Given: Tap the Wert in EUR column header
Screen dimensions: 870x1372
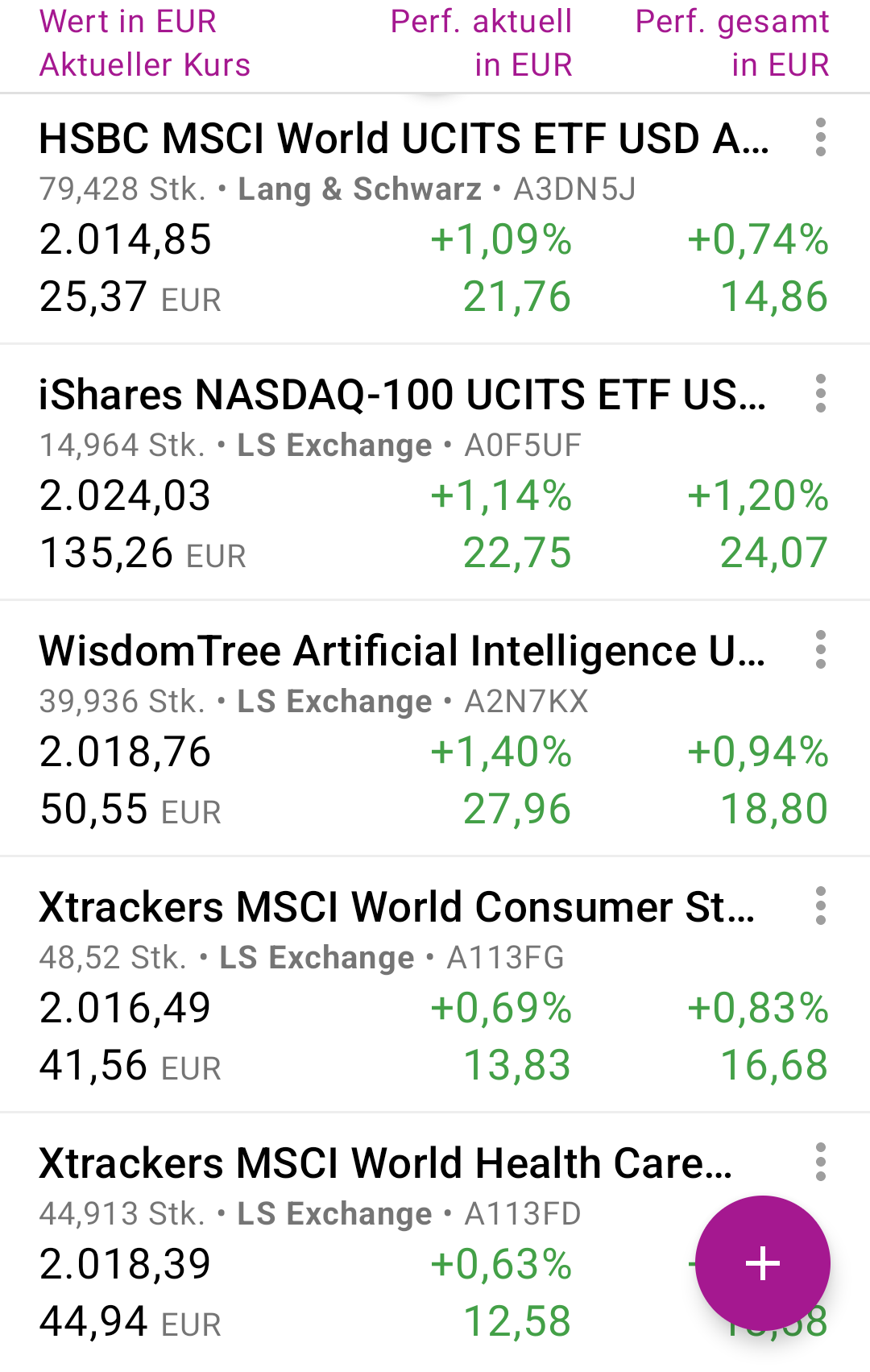Looking at the screenshot, I should (145, 44).
